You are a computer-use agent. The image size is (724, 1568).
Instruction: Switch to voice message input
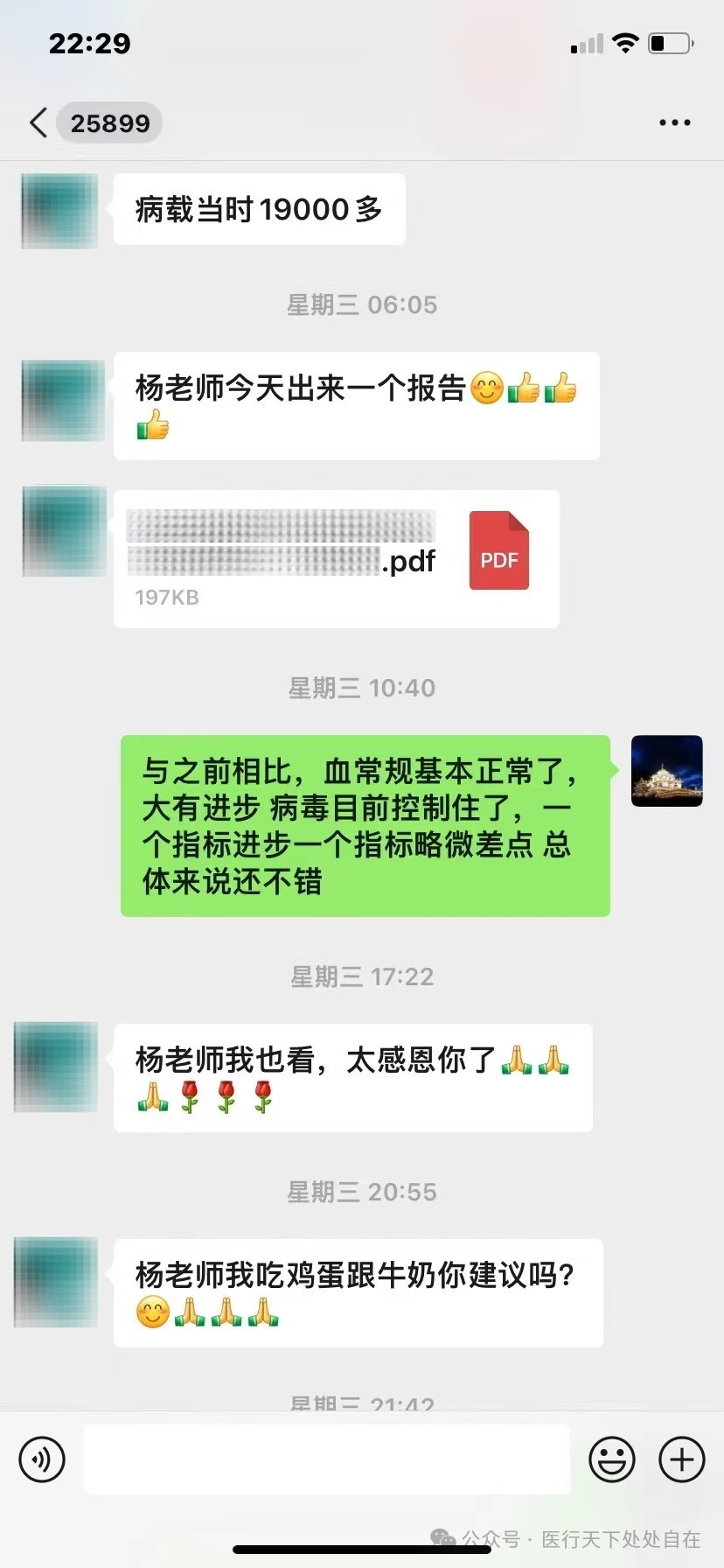coord(42,1459)
